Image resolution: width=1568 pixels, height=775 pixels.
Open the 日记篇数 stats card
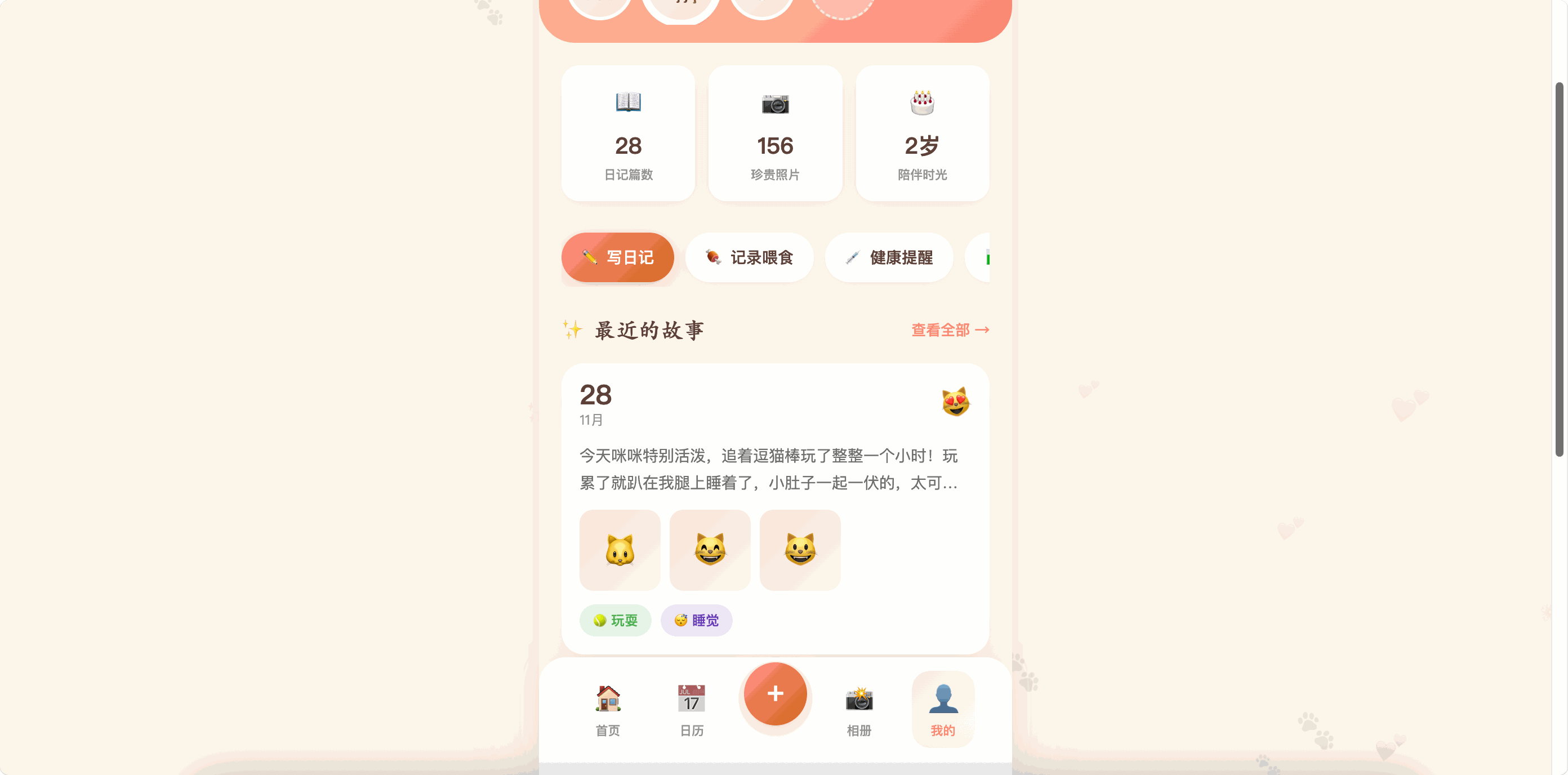[628, 133]
